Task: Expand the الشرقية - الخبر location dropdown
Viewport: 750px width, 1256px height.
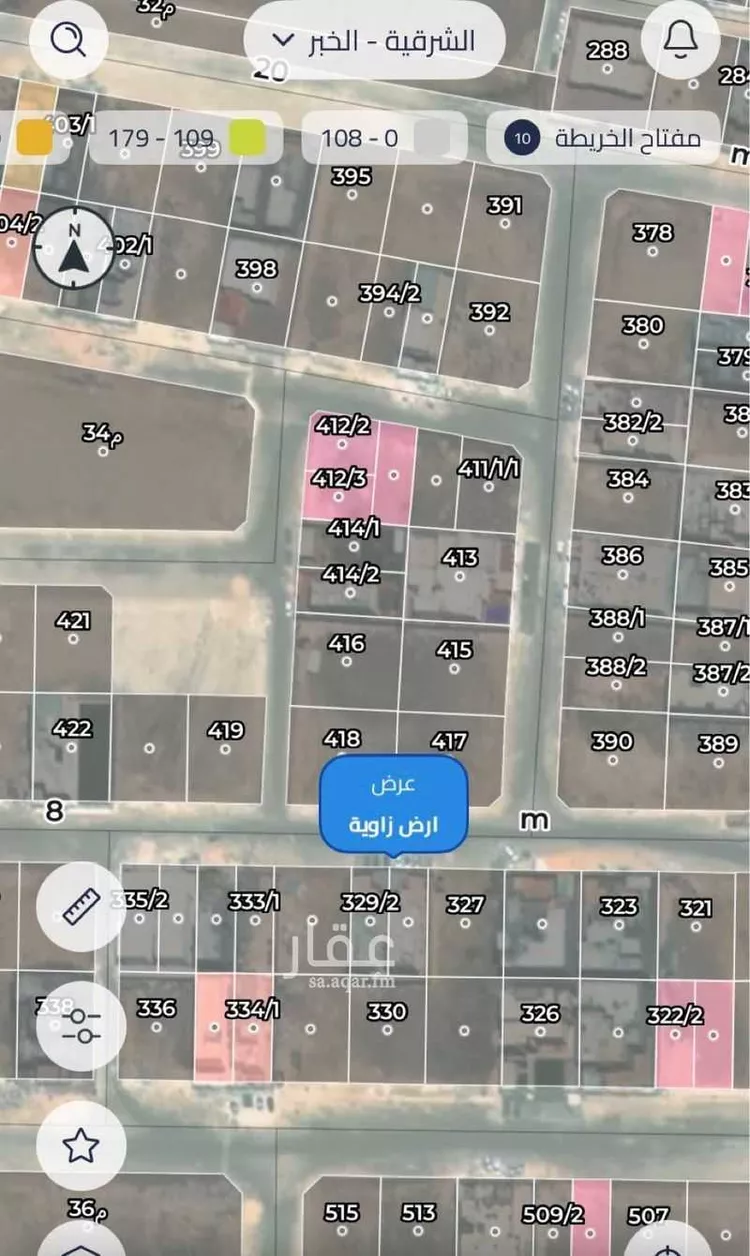Action: (x=373, y=41)
